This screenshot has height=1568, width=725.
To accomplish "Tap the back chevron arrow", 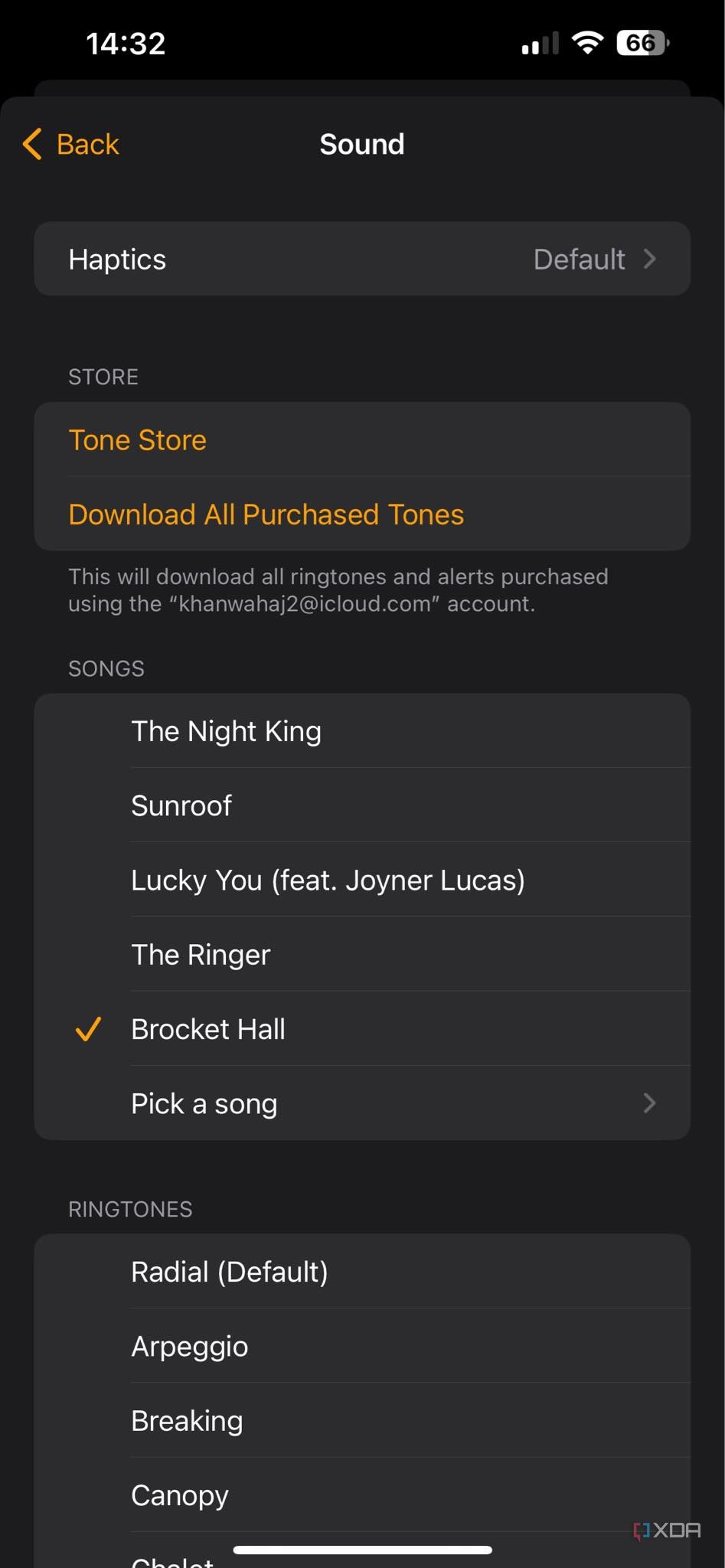I will click(x=31, y=144).
